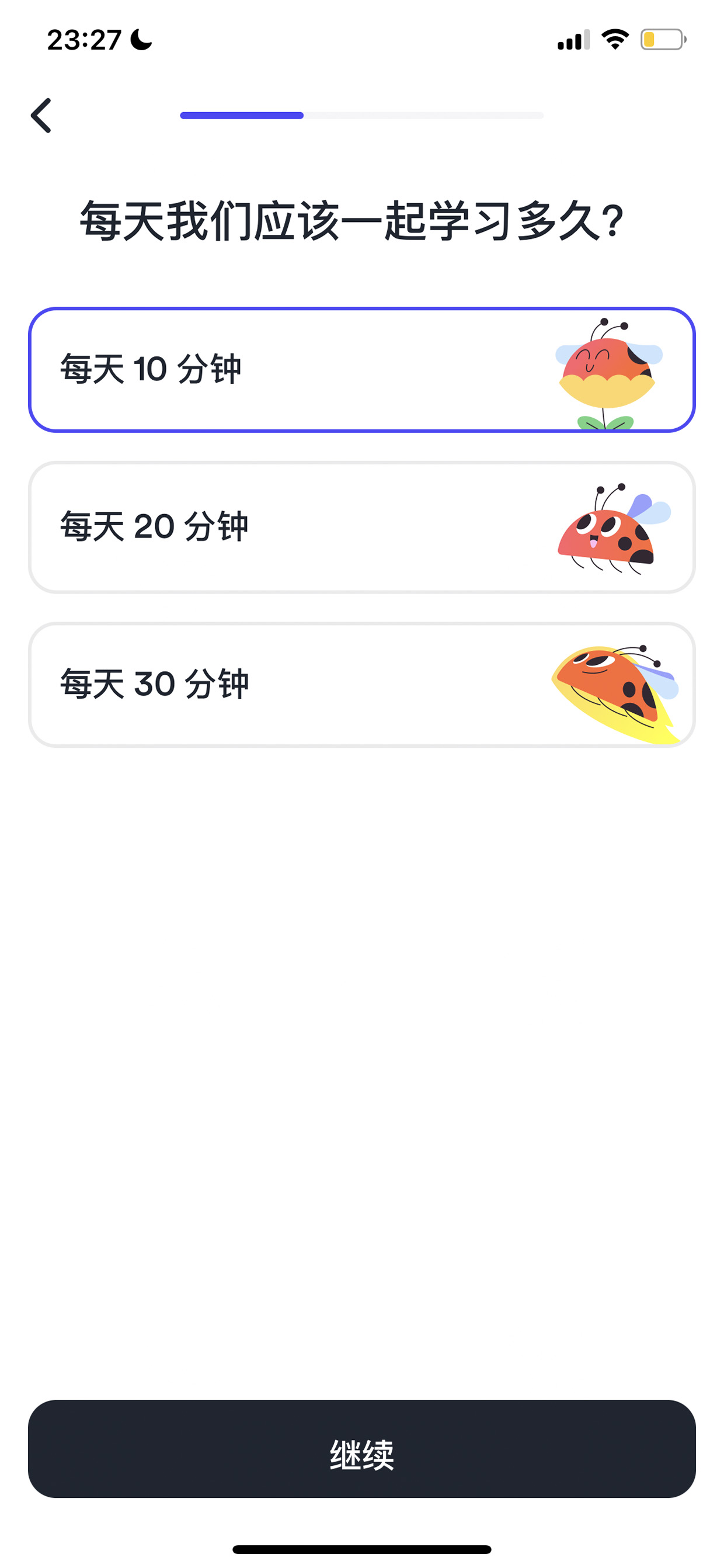Choose the 每天 20 分钟 option

click(x=361, y=527)
